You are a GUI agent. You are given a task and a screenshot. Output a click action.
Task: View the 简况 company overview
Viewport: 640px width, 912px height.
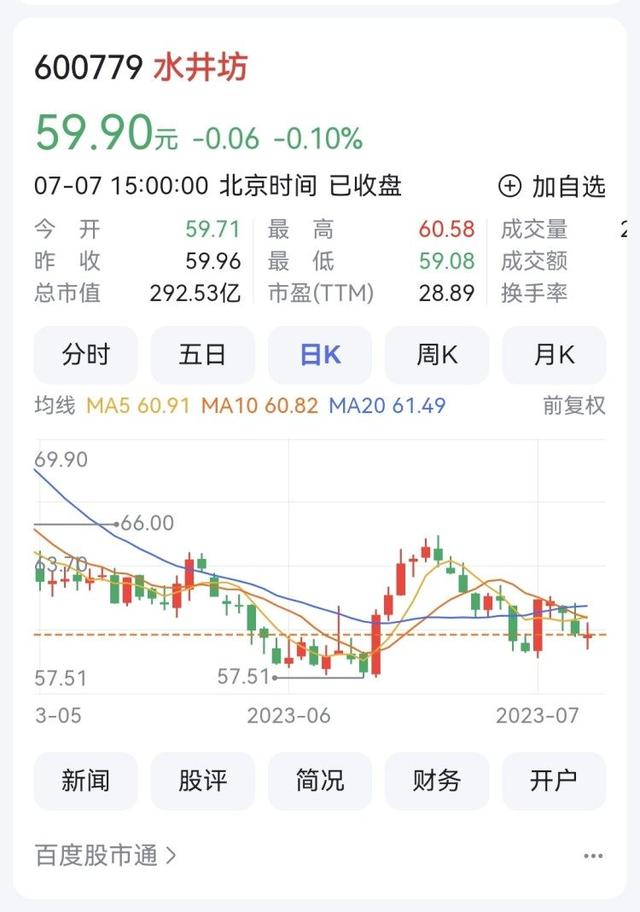click(x=320, y=781)
